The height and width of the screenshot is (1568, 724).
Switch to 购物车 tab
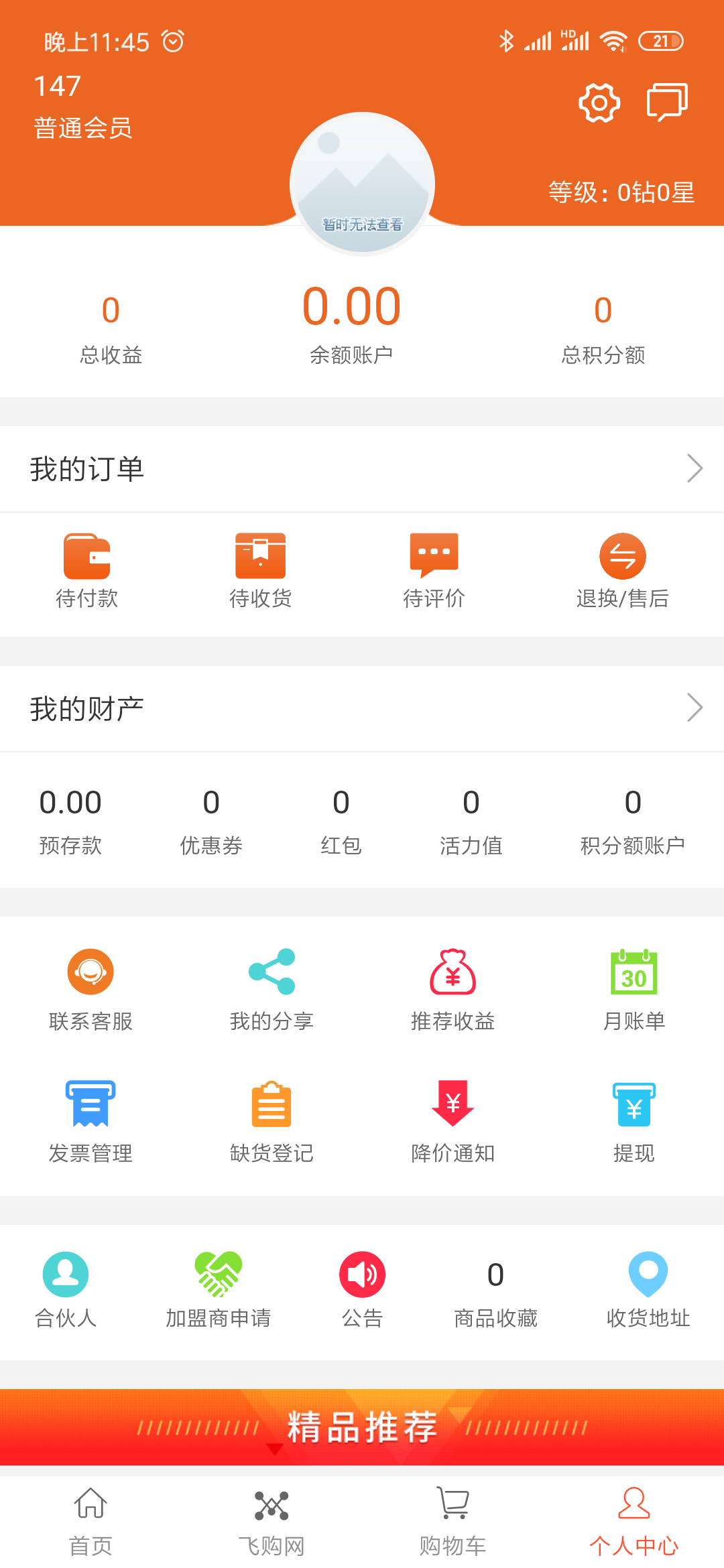pyautogui.click(x=452, y=1522)
